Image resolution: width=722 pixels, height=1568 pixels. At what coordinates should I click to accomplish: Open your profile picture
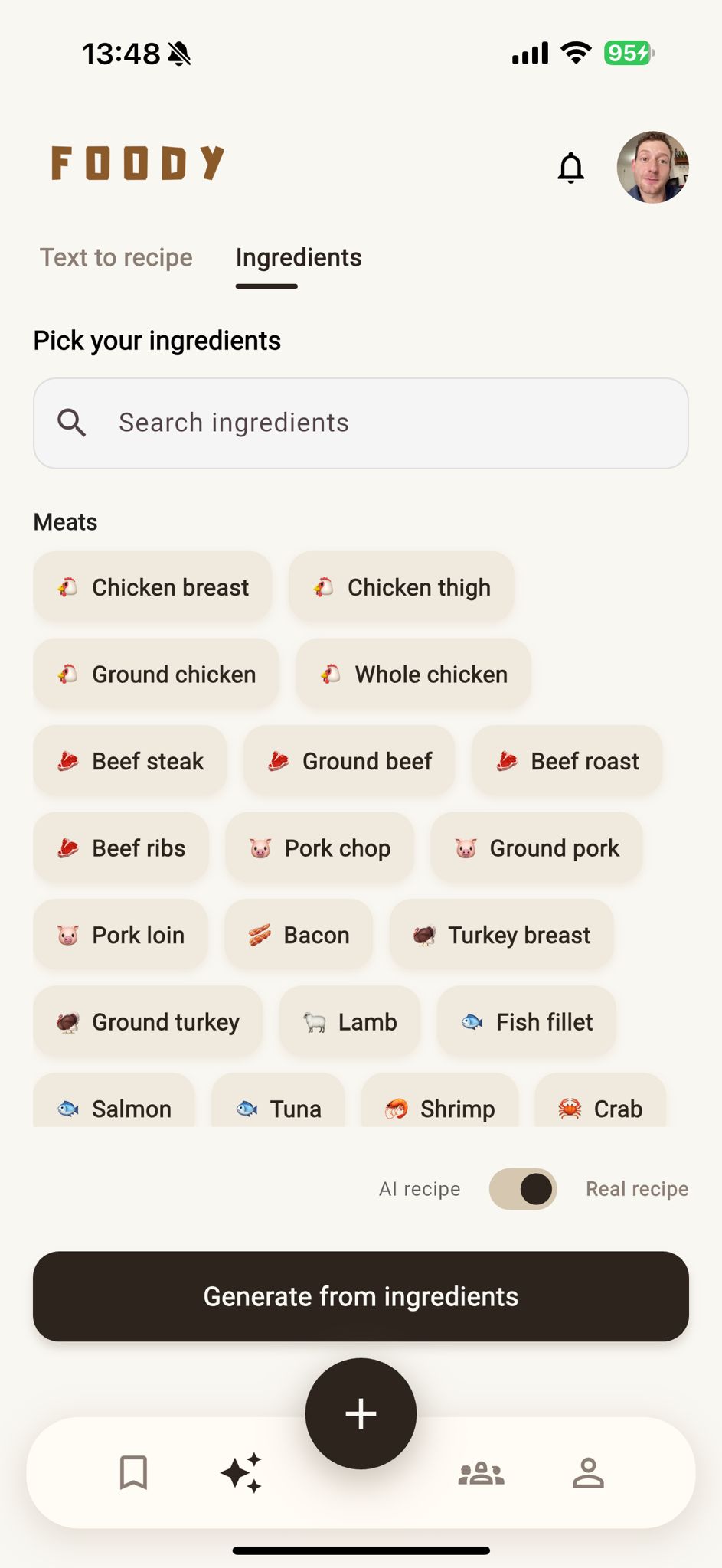pyautogui.click(x=652, y=168)
